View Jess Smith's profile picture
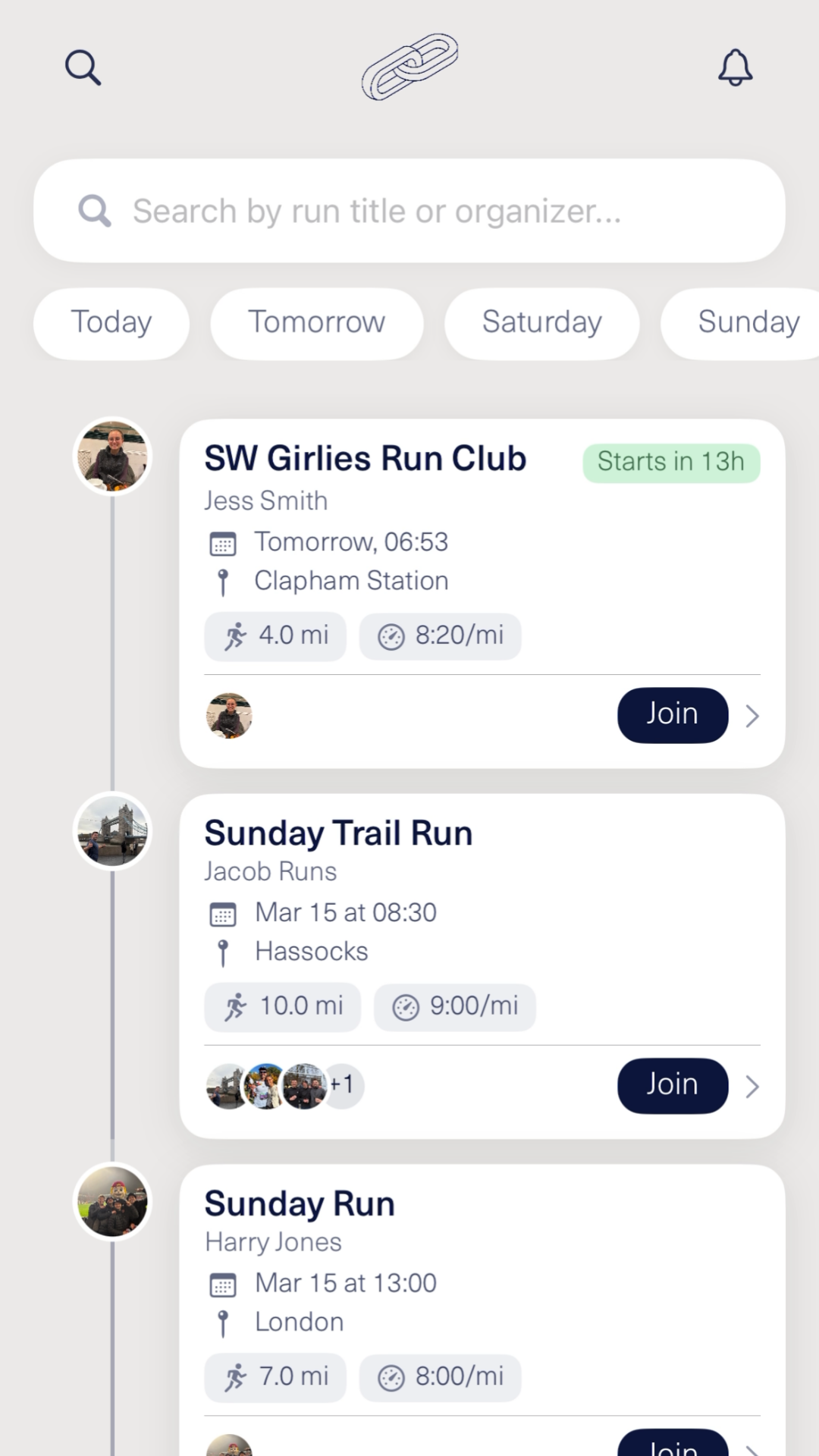 tap(112, 457)
